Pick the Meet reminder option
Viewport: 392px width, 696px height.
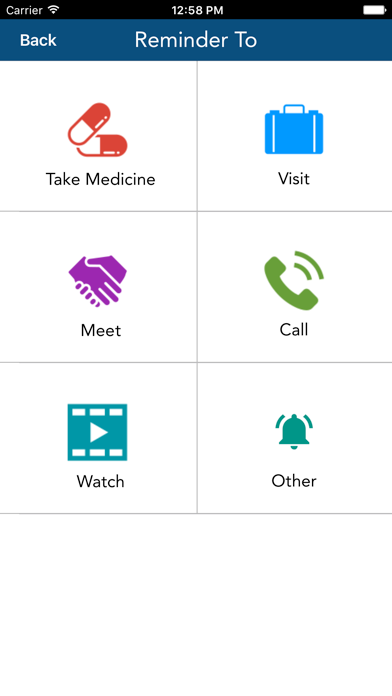coord(98,287)
